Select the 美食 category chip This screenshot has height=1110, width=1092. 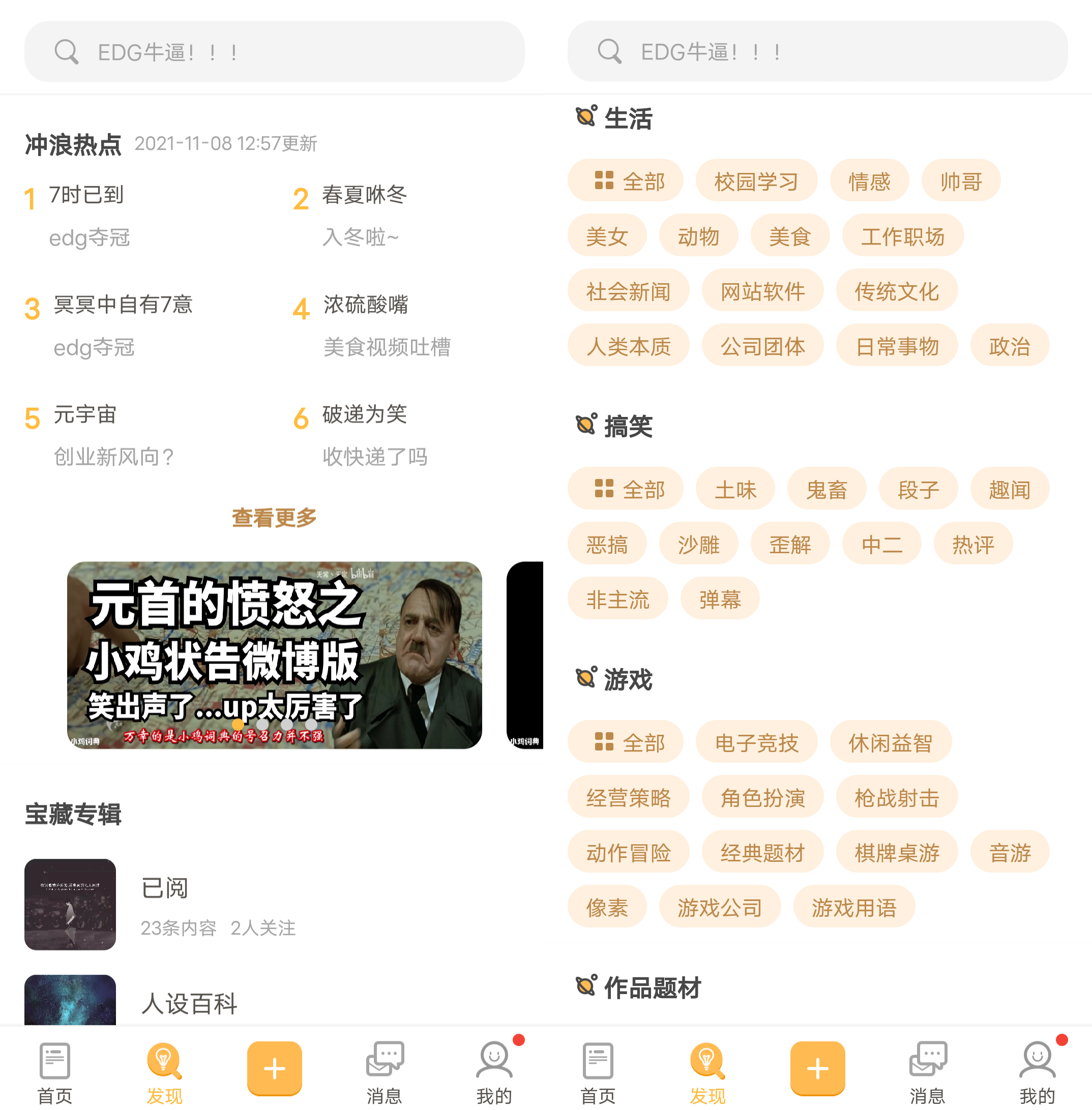coord(789,236)
